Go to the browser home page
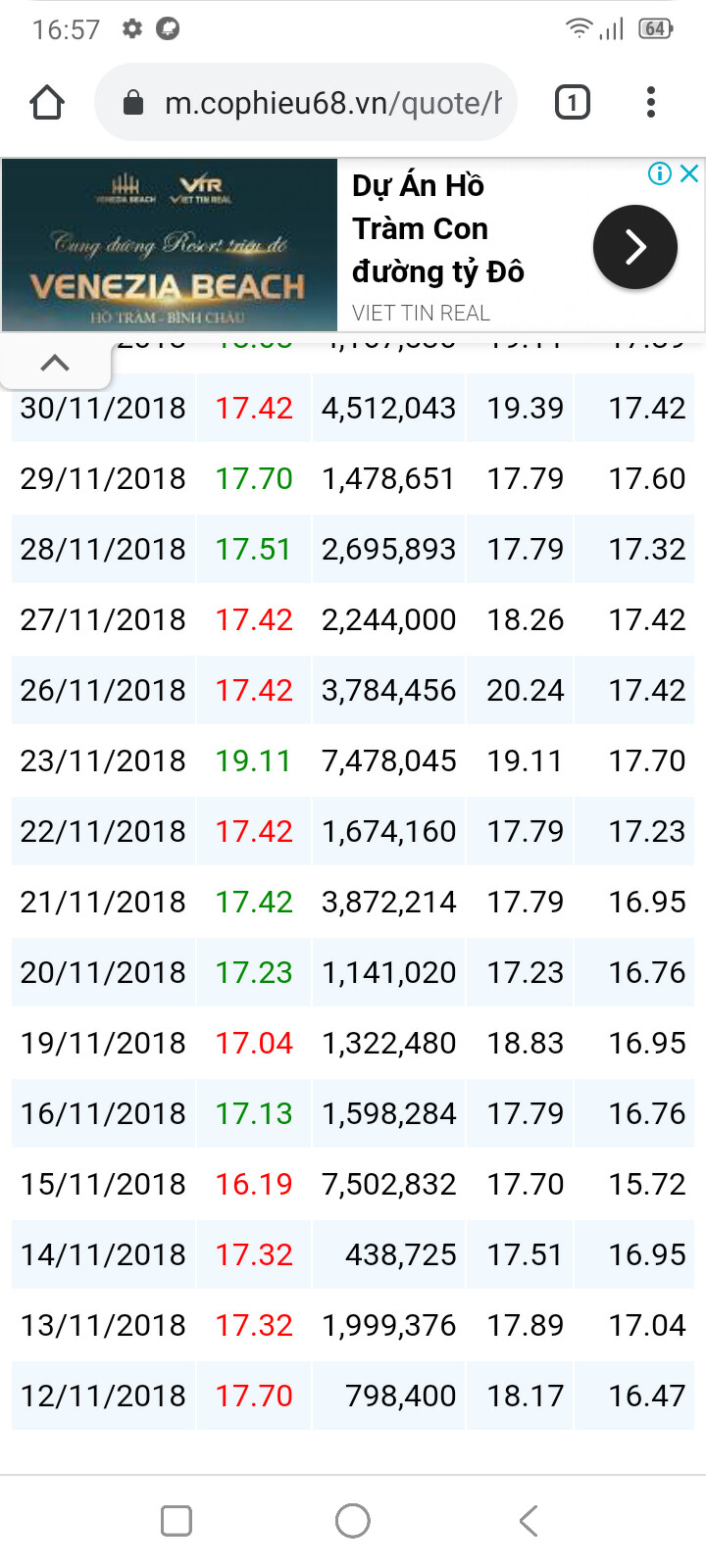Screen dimensions: 706x1568 pyautogui.click(x=47, y=102)
